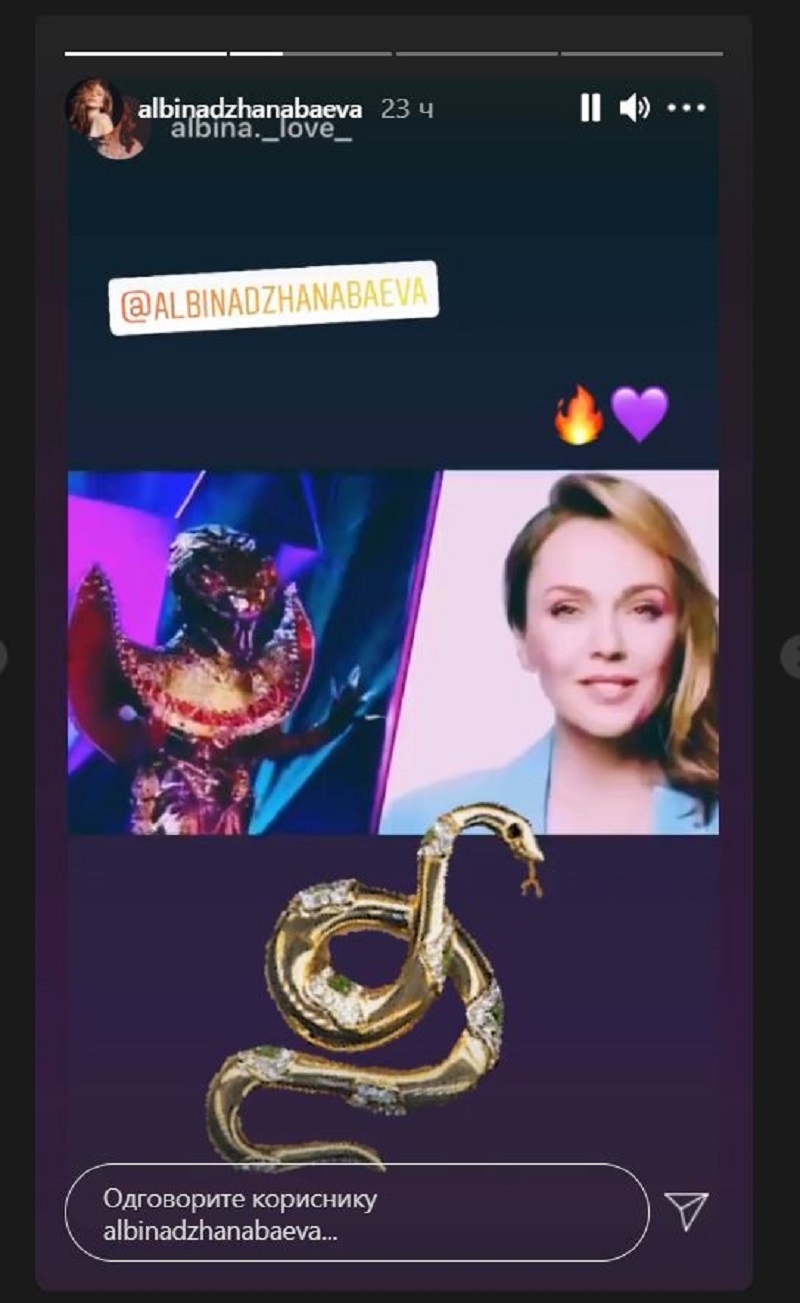The height and width of the screenshot is (1303, 800).
Task: Go to the previous story with left arrow
Action: (x=4, y=657)
